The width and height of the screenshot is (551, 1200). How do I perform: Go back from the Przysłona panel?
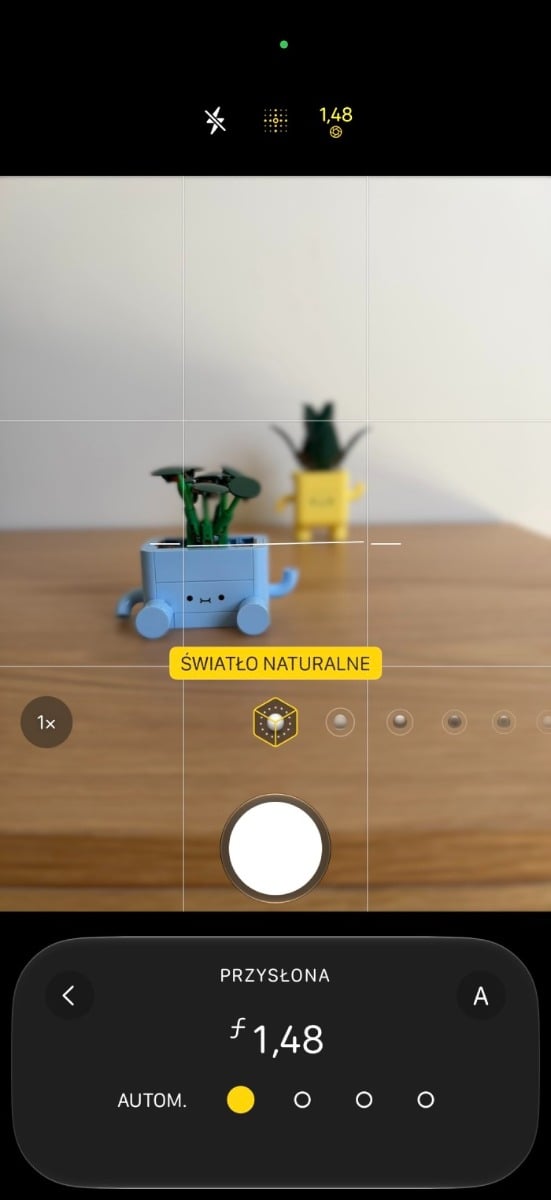(69, 995)
